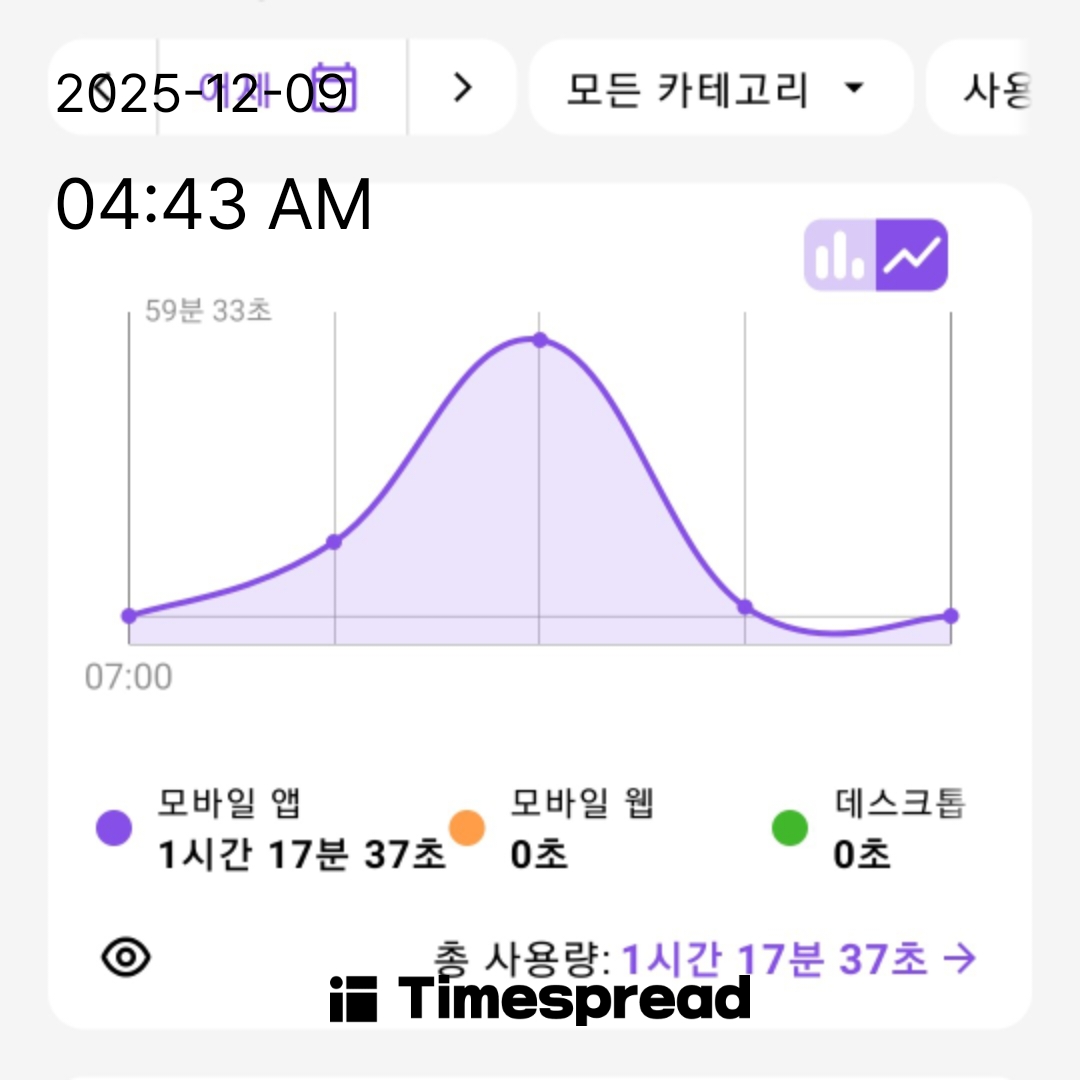This screenshot has height=1080, width=1080.
Task: Open the date picker calendar
Action: click(332, 88)
